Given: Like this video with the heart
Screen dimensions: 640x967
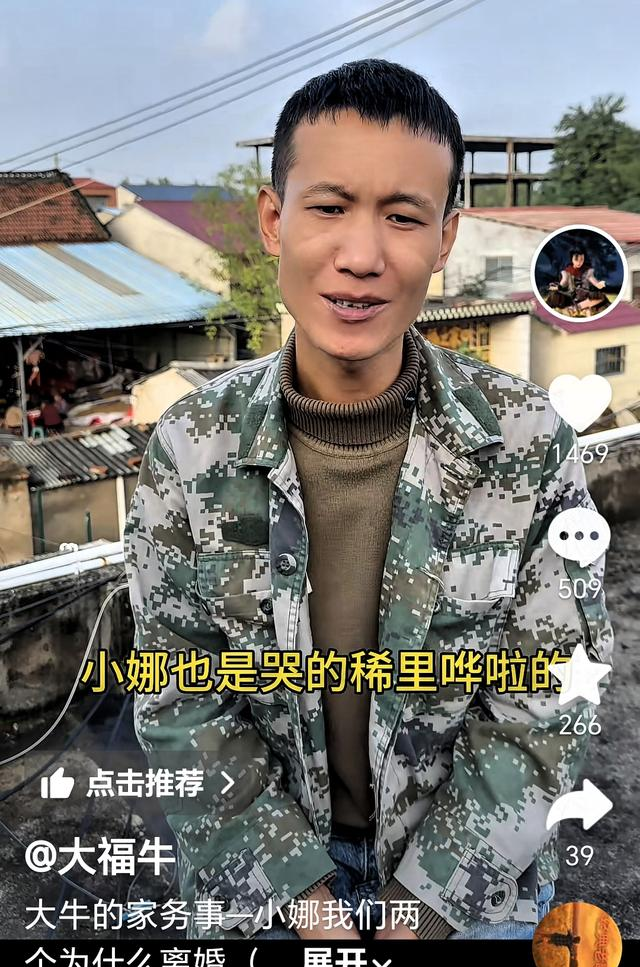Looking at the screenshot, I should [580, 402].
